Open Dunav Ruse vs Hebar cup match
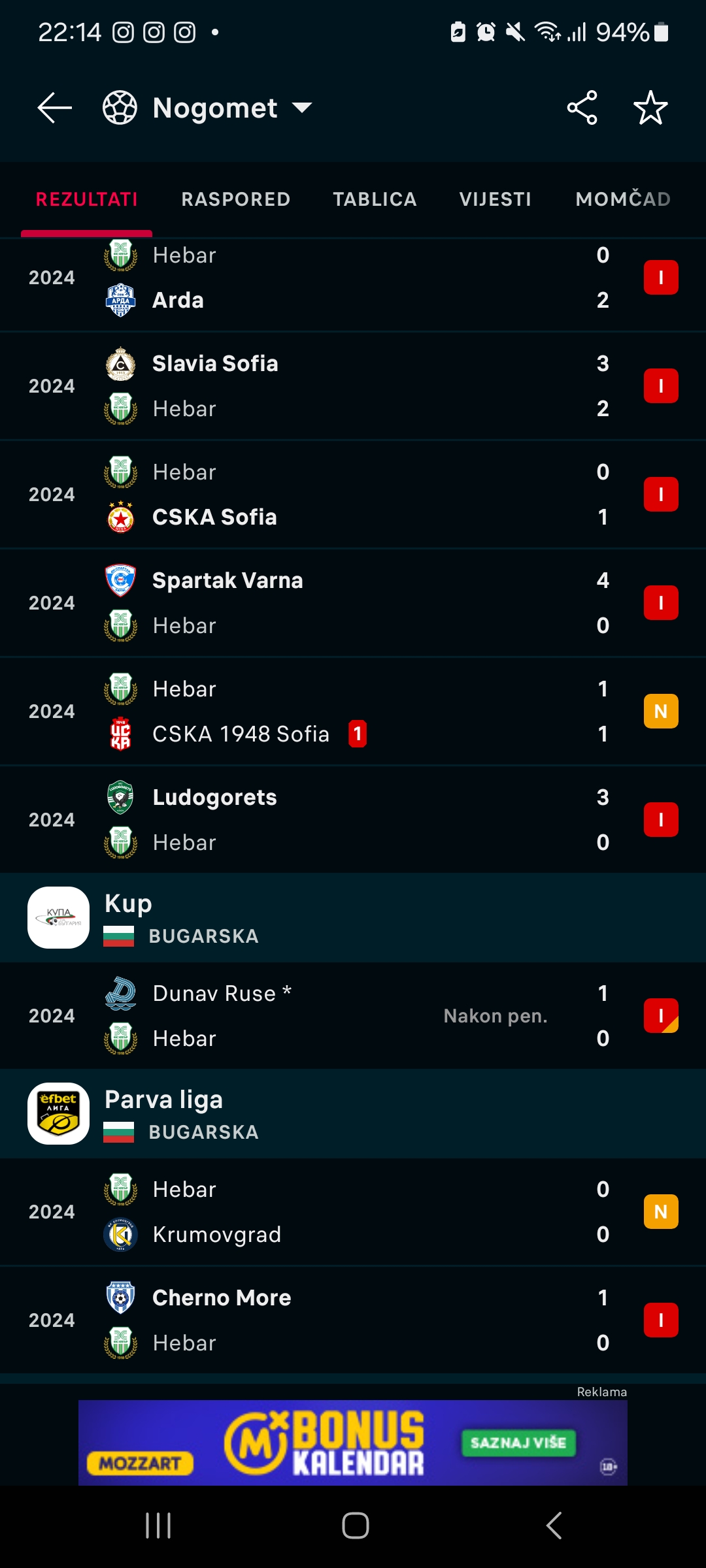The width and height of the screenshot is (706, 1568). [x=353, y=1016]
